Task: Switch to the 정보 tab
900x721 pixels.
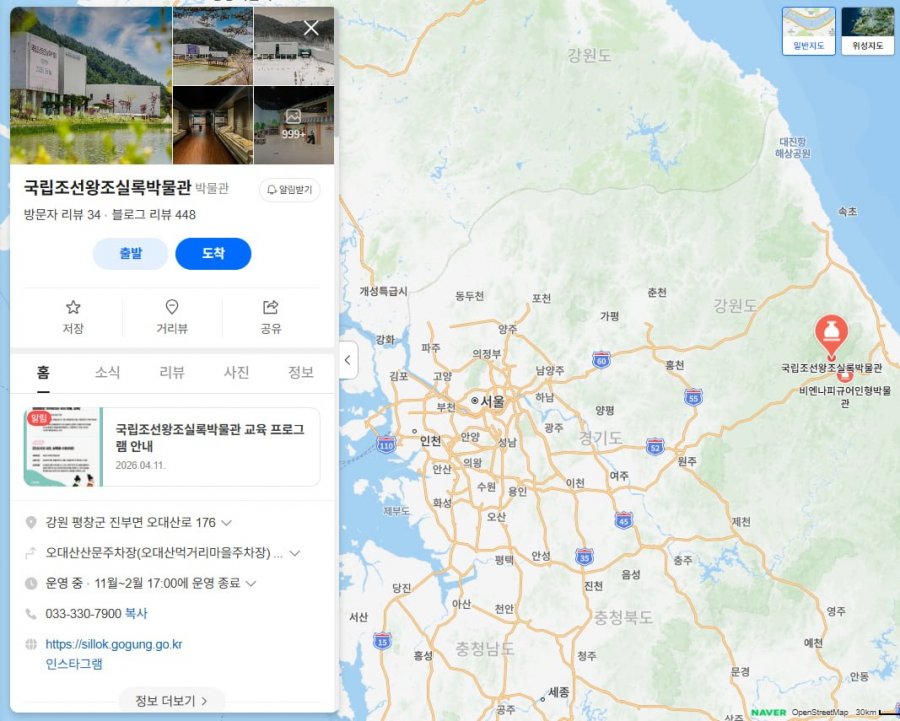Action: tap(301, 373)
